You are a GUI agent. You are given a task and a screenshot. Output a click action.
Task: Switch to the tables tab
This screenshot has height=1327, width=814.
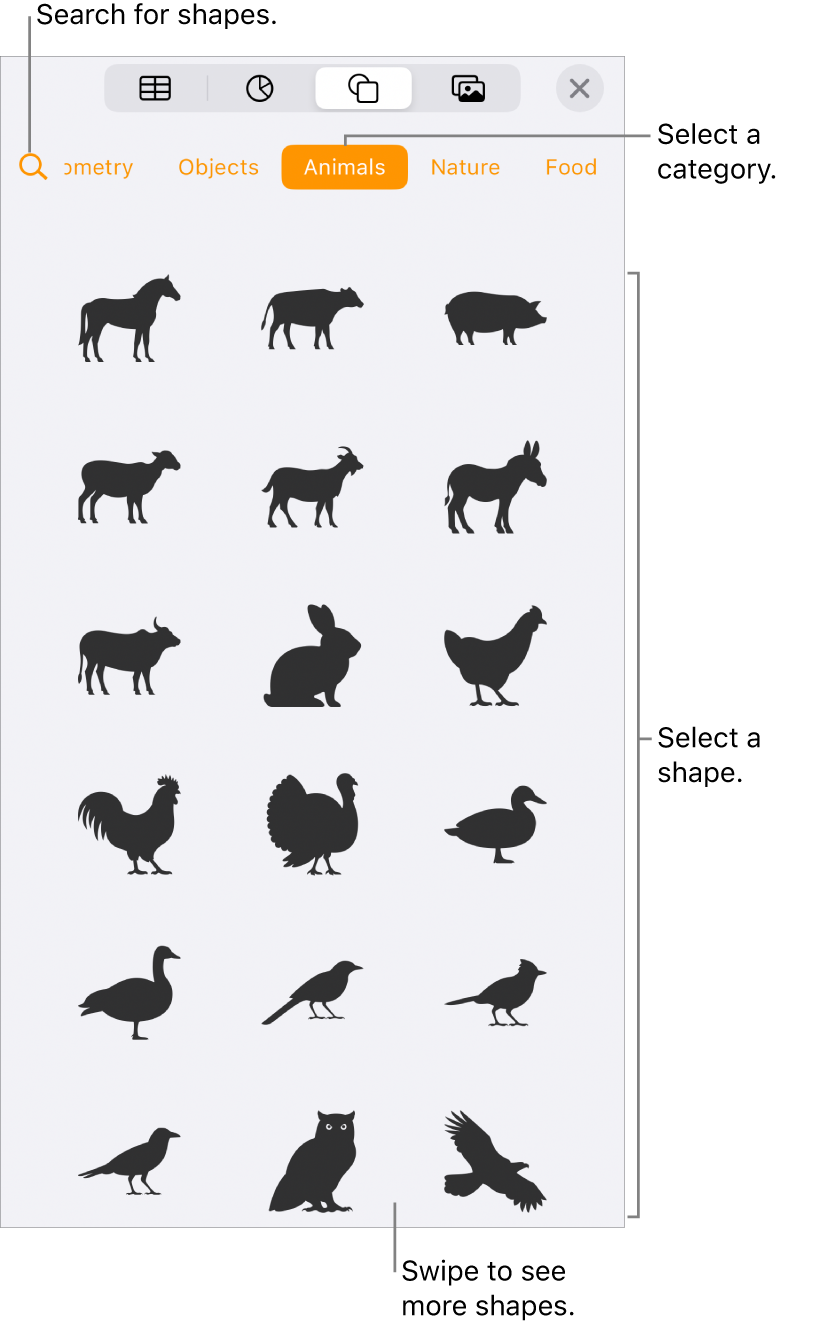[155, 89]
